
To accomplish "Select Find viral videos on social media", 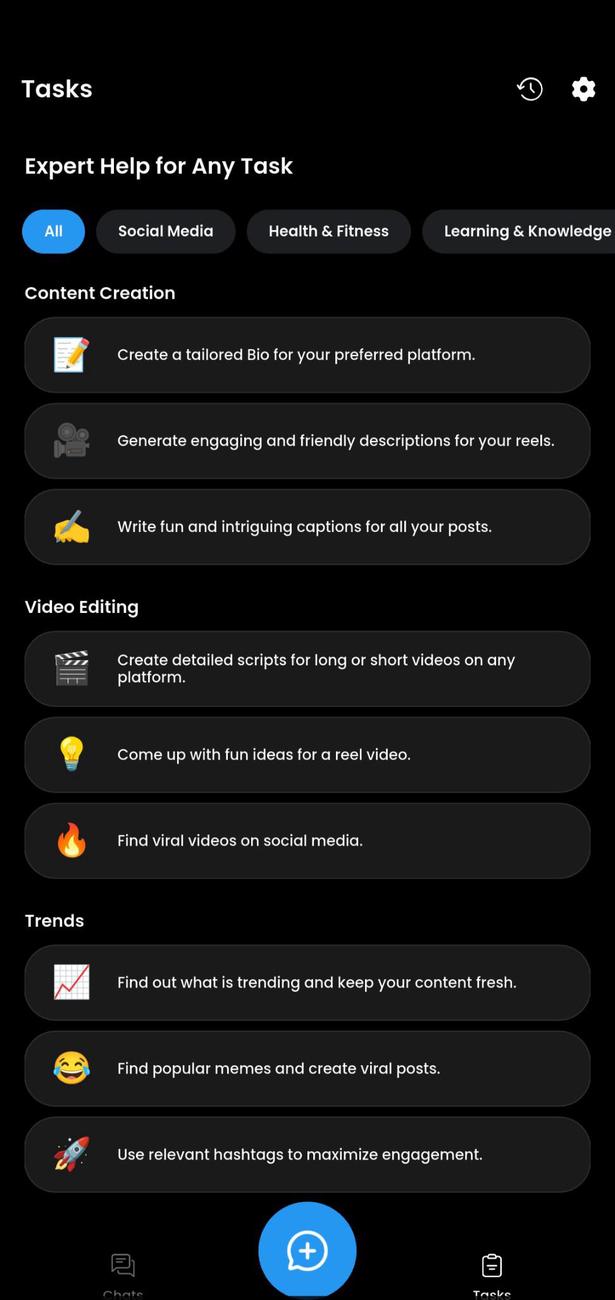I will (x=307, y=841).
